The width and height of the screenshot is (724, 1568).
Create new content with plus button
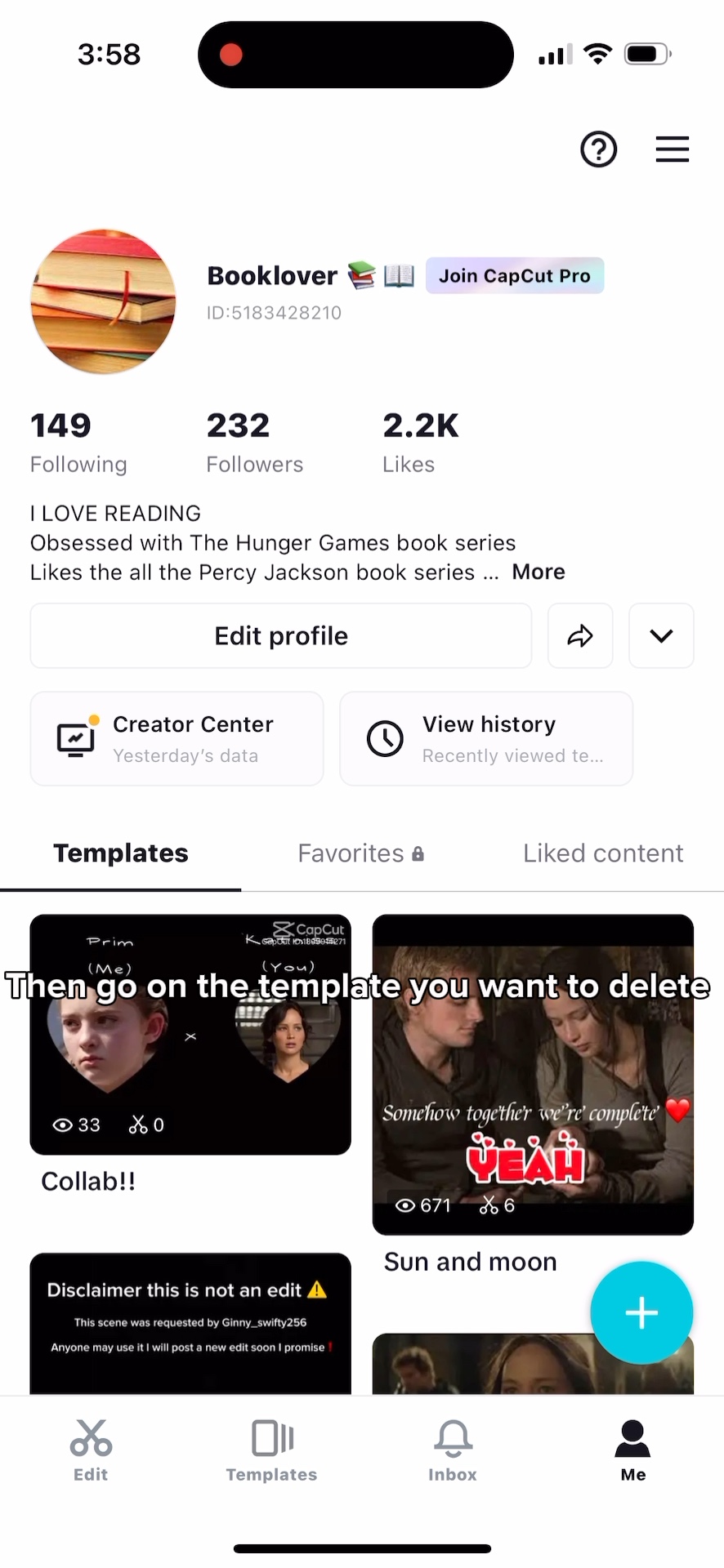tap(641, 1312)
